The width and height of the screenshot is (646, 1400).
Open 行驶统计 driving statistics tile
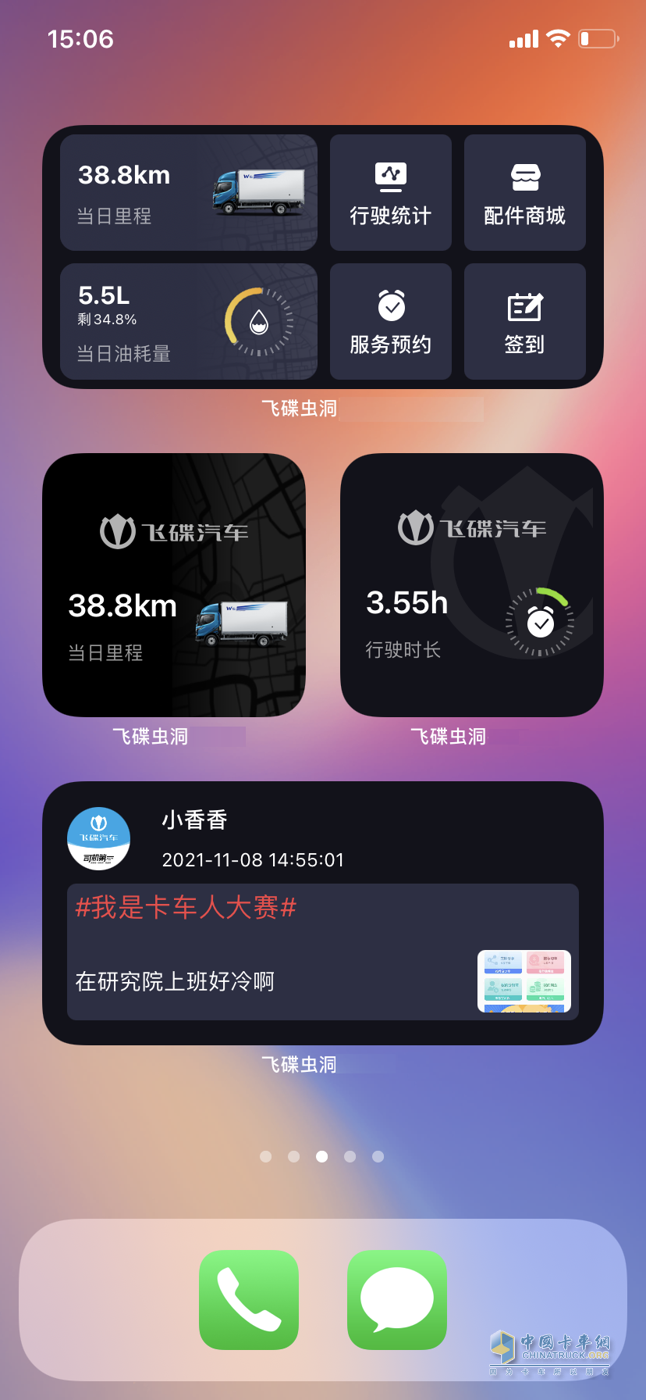pyautogui.click(x=390, y=193)
